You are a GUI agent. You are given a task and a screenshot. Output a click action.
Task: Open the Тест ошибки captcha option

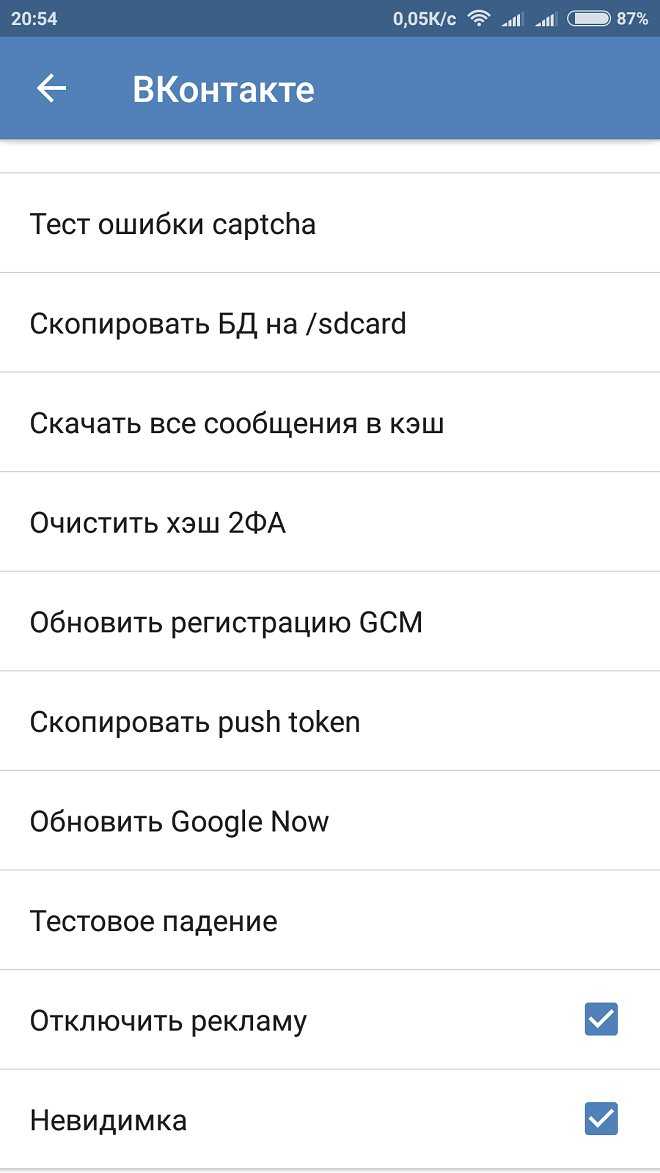pos(330,223)
